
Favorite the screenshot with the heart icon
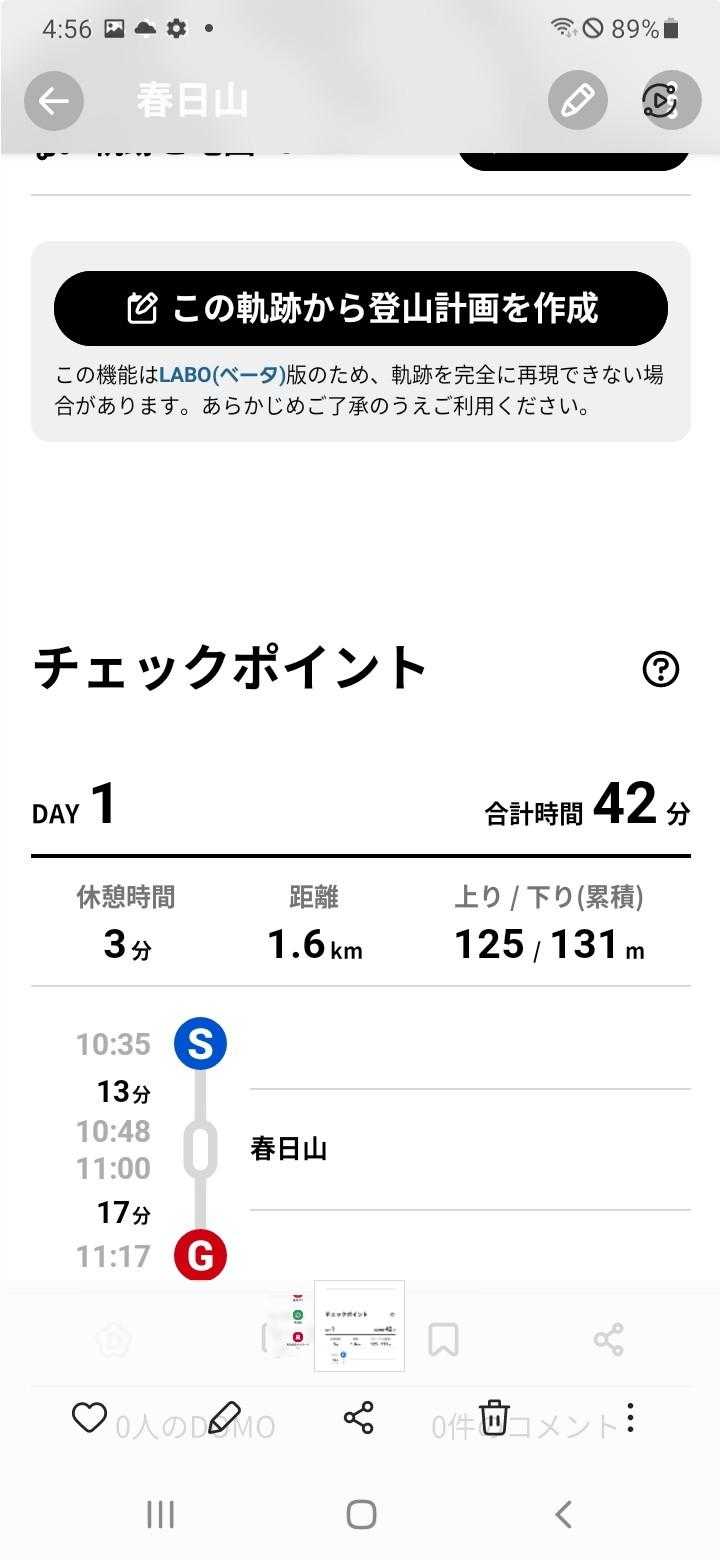click(x=89, y=1417)
